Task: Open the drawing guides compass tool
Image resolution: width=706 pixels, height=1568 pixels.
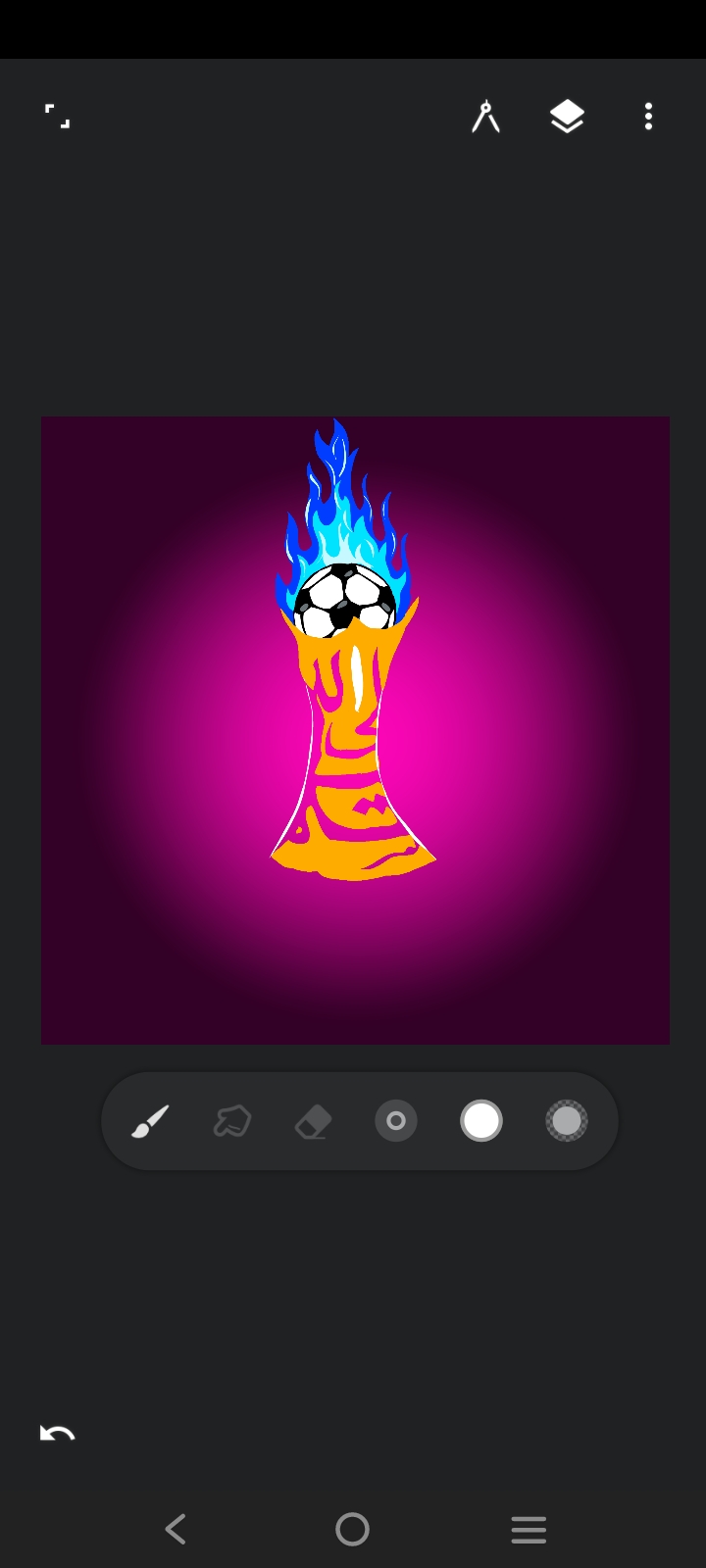Action: pyautogui.click(x=485, y=117)
